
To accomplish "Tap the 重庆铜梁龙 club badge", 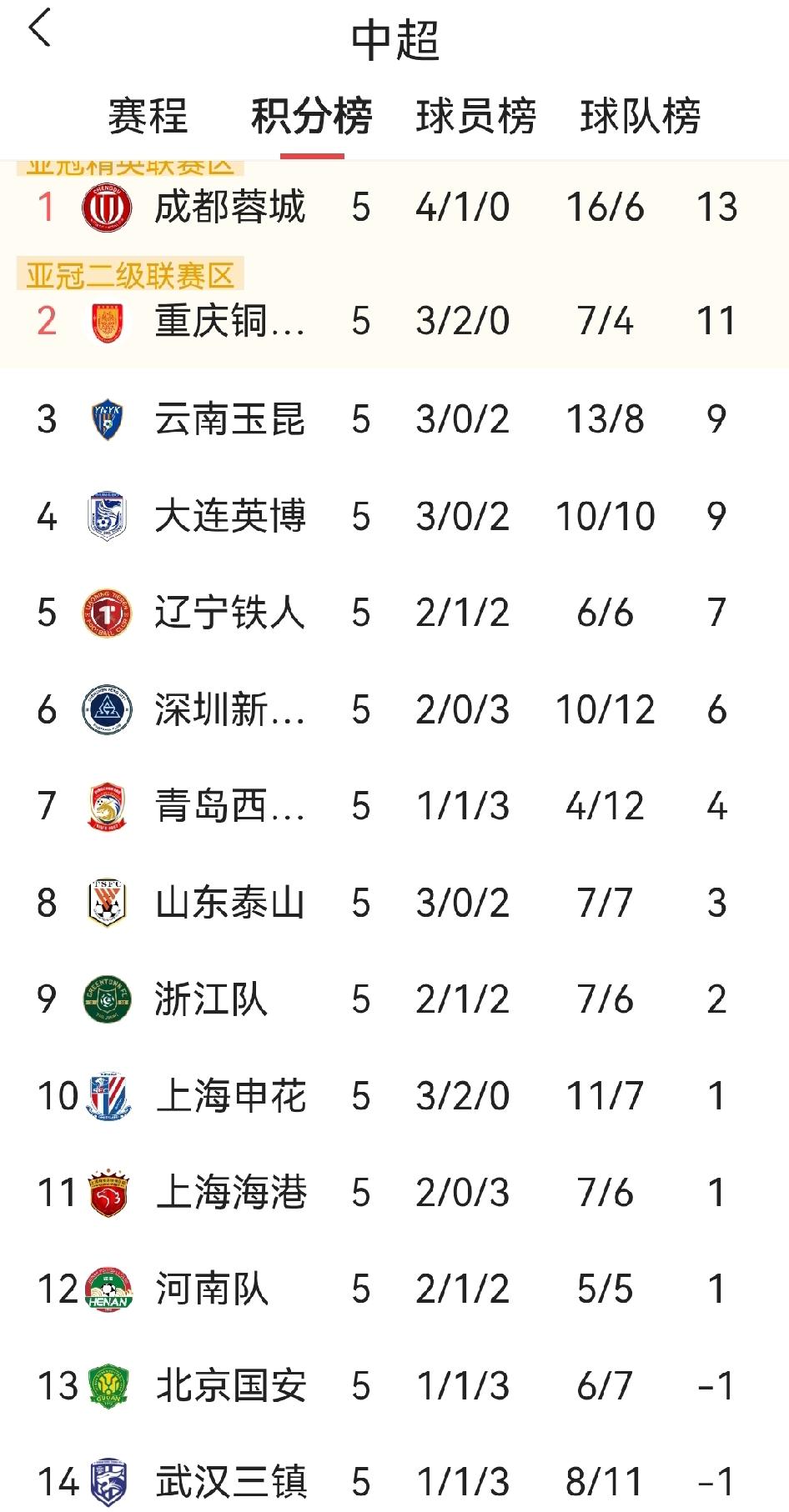I will click(x=106, y=318).
